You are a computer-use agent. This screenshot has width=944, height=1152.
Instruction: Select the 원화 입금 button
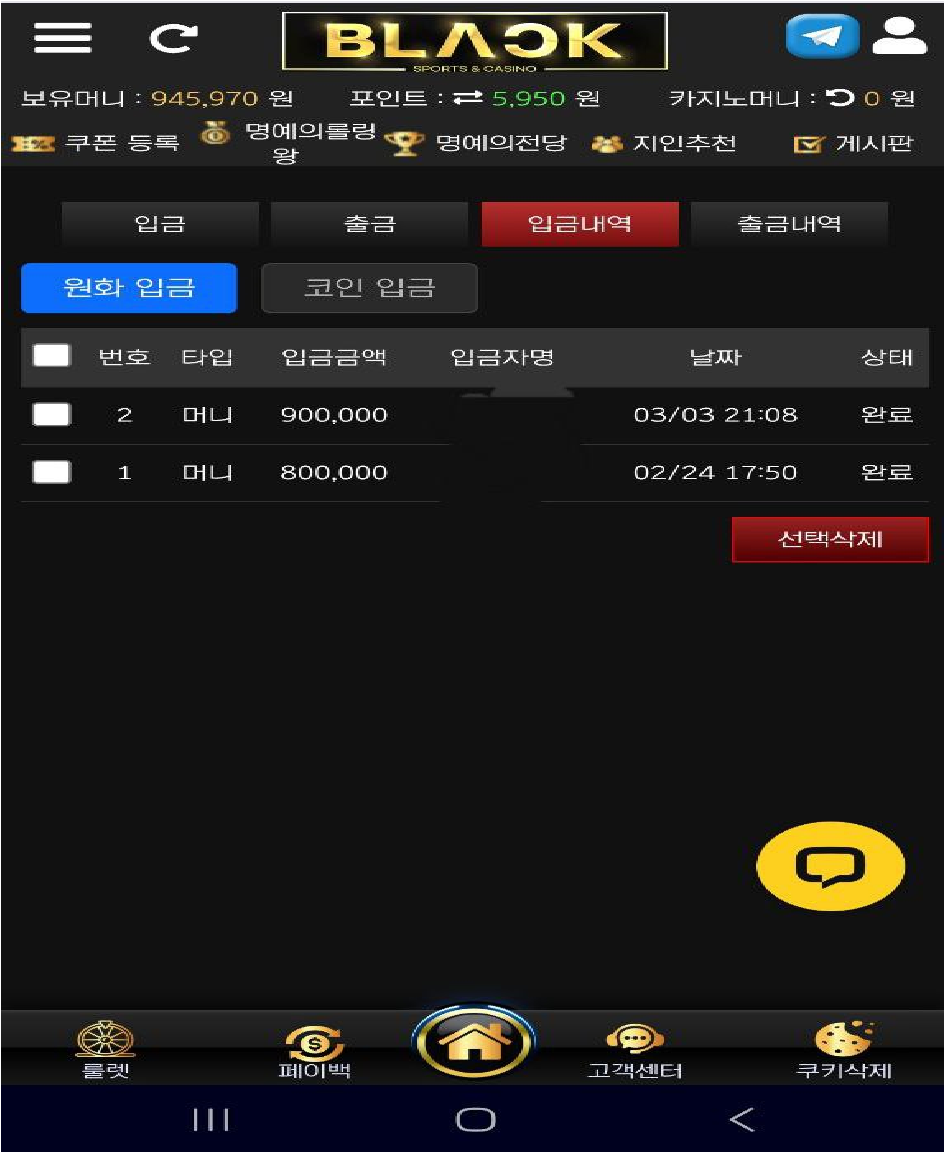129,288
